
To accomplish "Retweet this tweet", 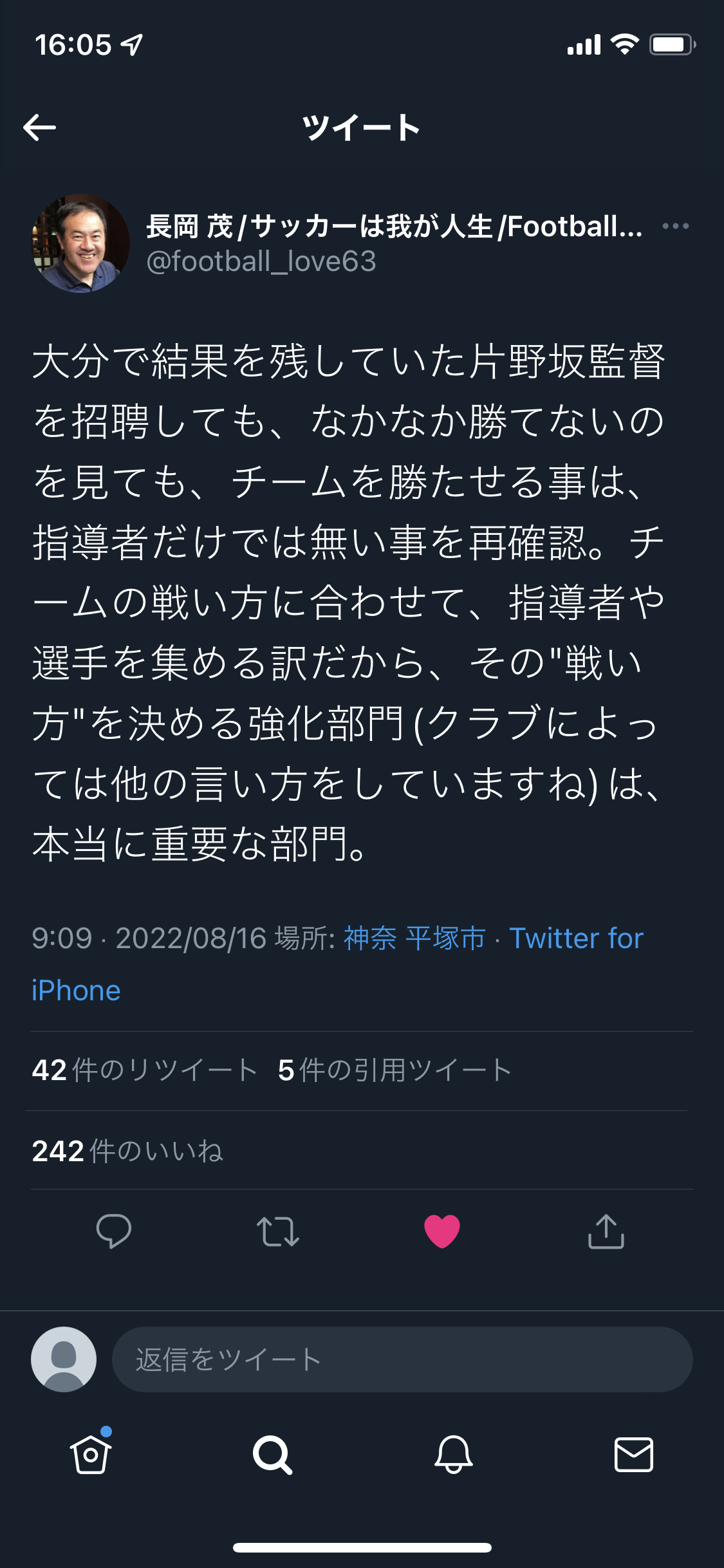I will (x=278, y=1231).
